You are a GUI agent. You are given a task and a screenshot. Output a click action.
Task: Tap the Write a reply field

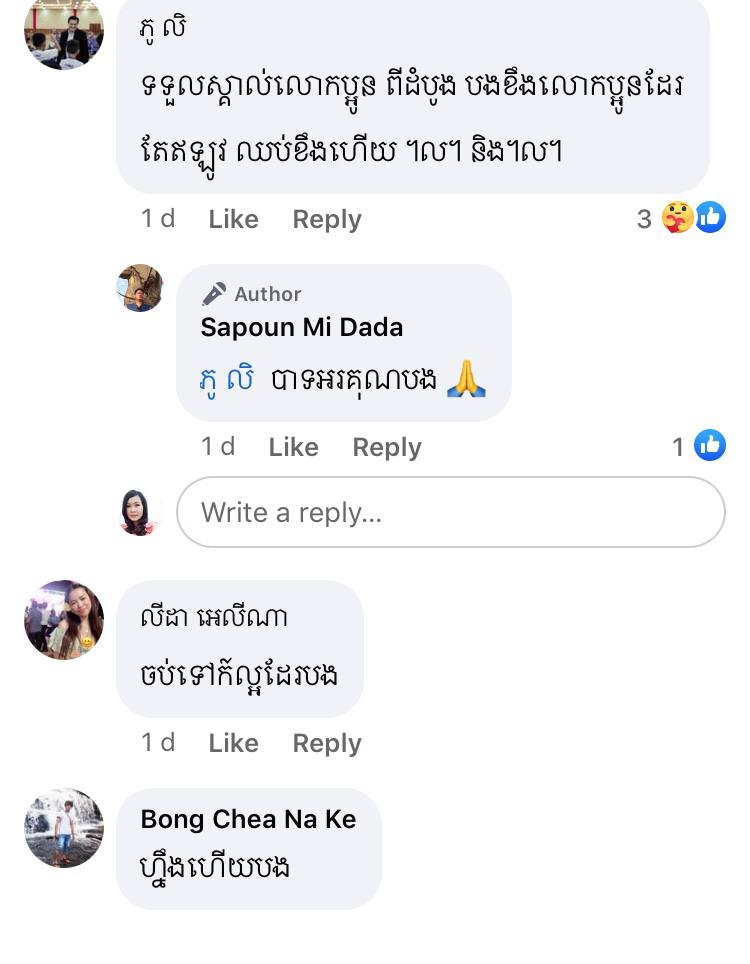tap(450, 512)
